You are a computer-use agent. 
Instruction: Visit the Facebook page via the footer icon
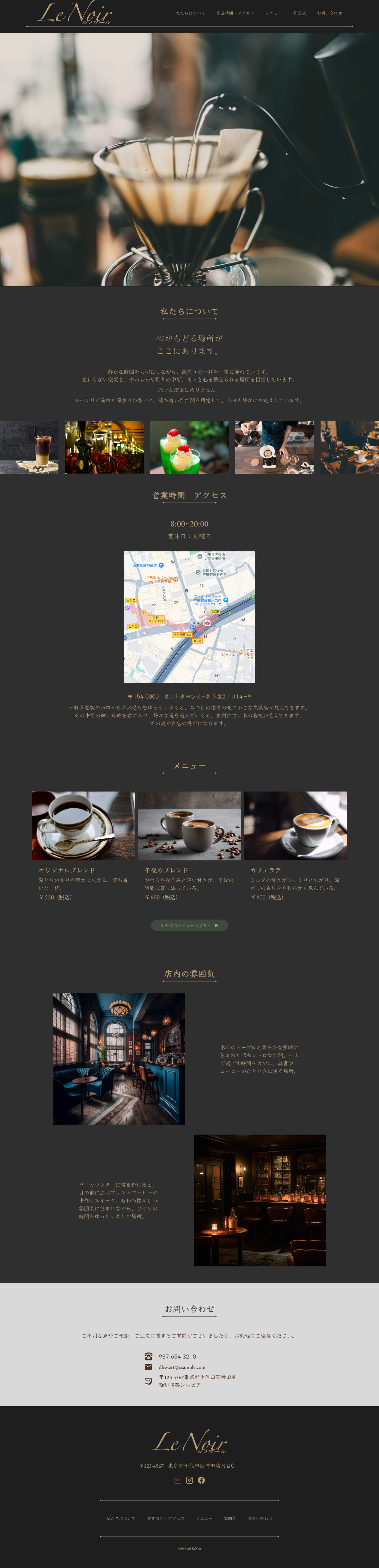(201, 1480)
